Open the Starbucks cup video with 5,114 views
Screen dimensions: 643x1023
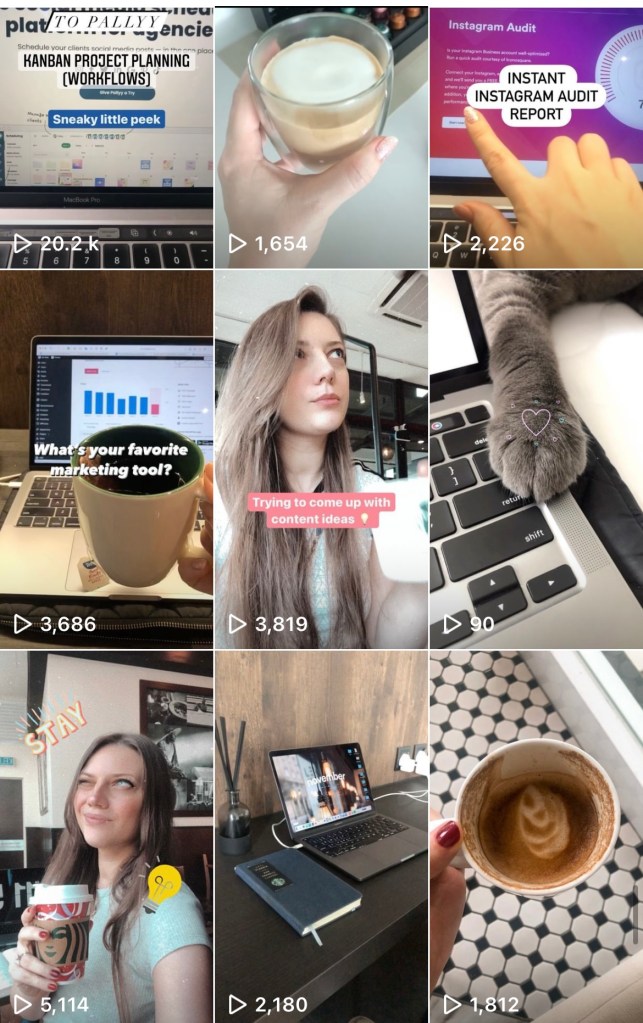pos(106,840)
